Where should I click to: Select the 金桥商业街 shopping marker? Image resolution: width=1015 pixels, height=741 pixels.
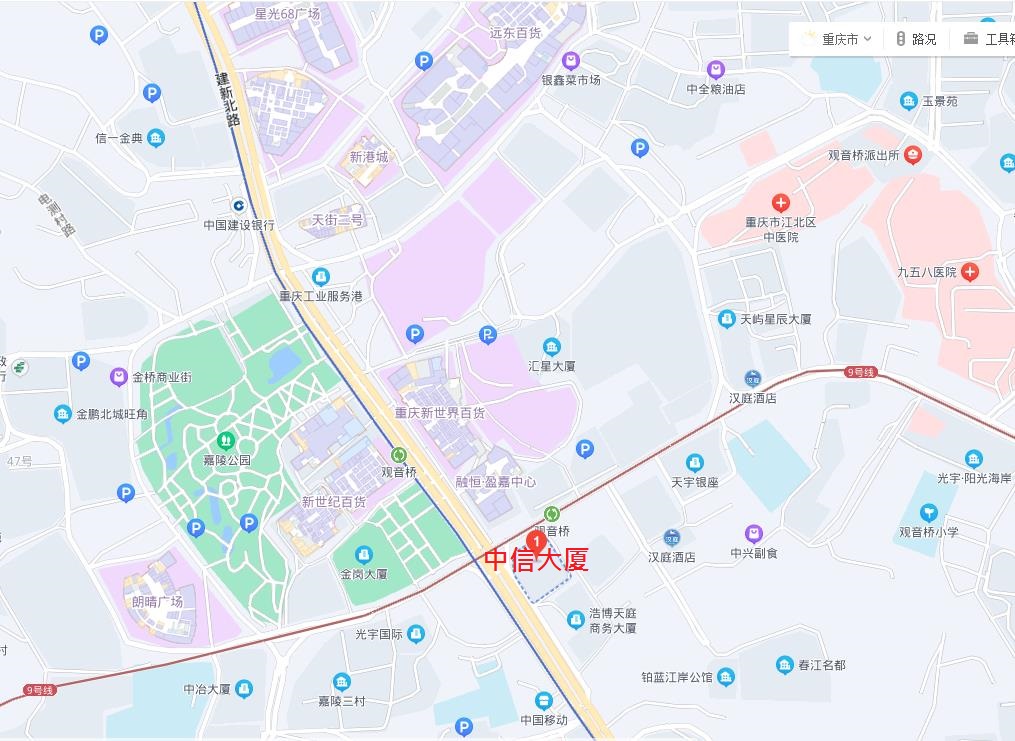(118, 377)
